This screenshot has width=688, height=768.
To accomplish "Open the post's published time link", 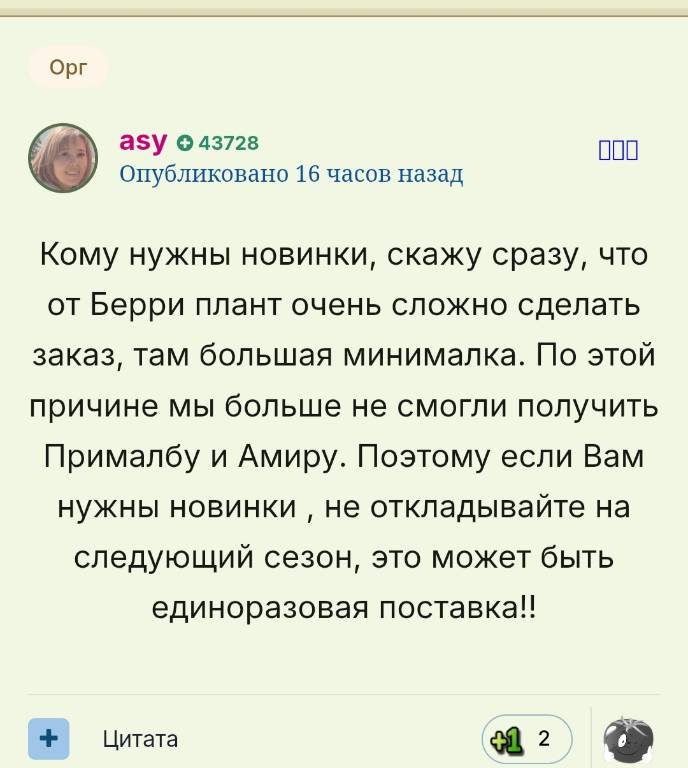I will 291,174.
